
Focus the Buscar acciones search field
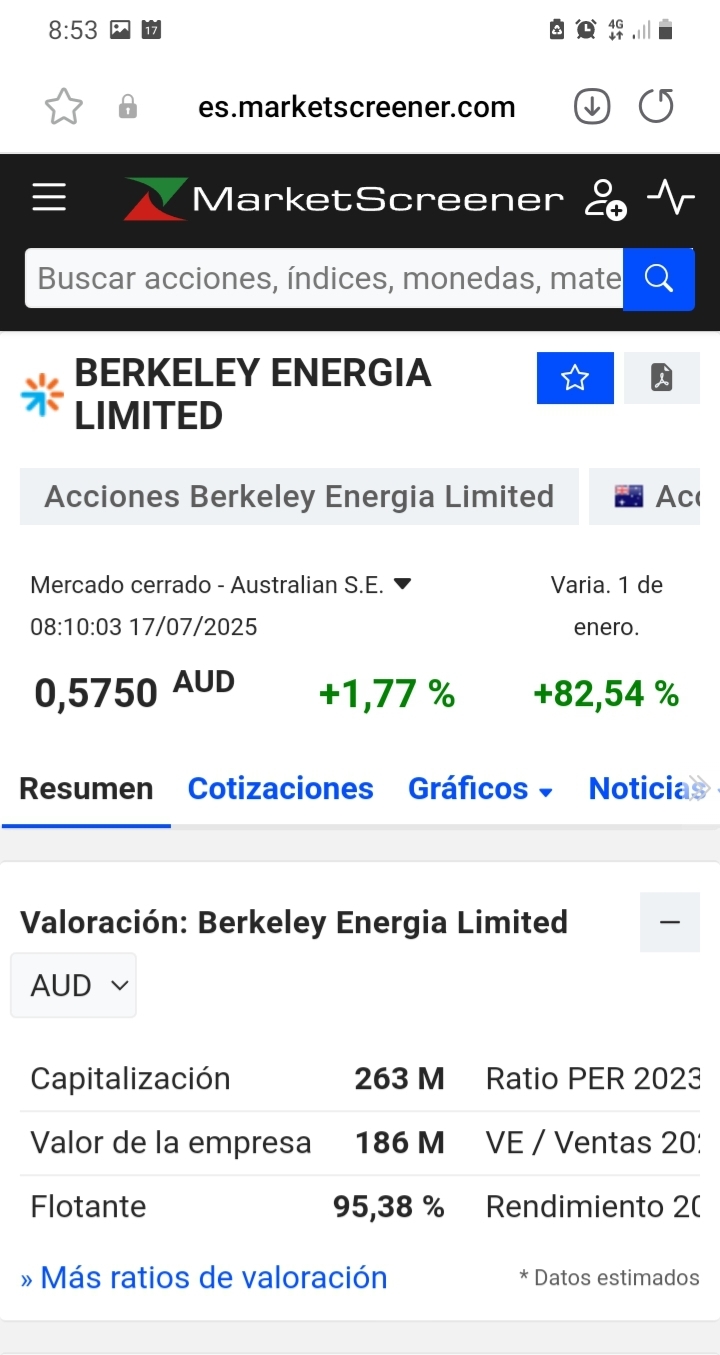pyautogui.click(x=324, y=278)
